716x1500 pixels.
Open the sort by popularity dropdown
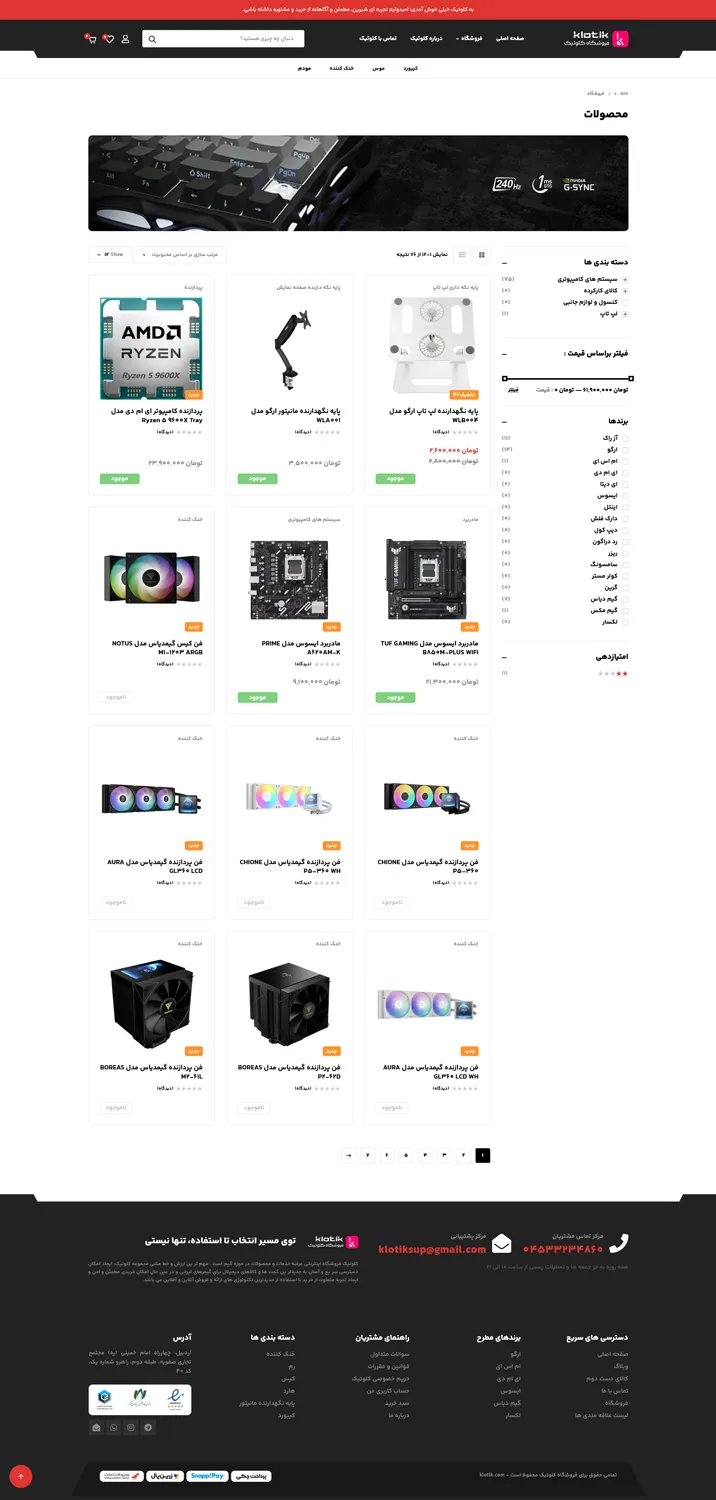(180, 255)
